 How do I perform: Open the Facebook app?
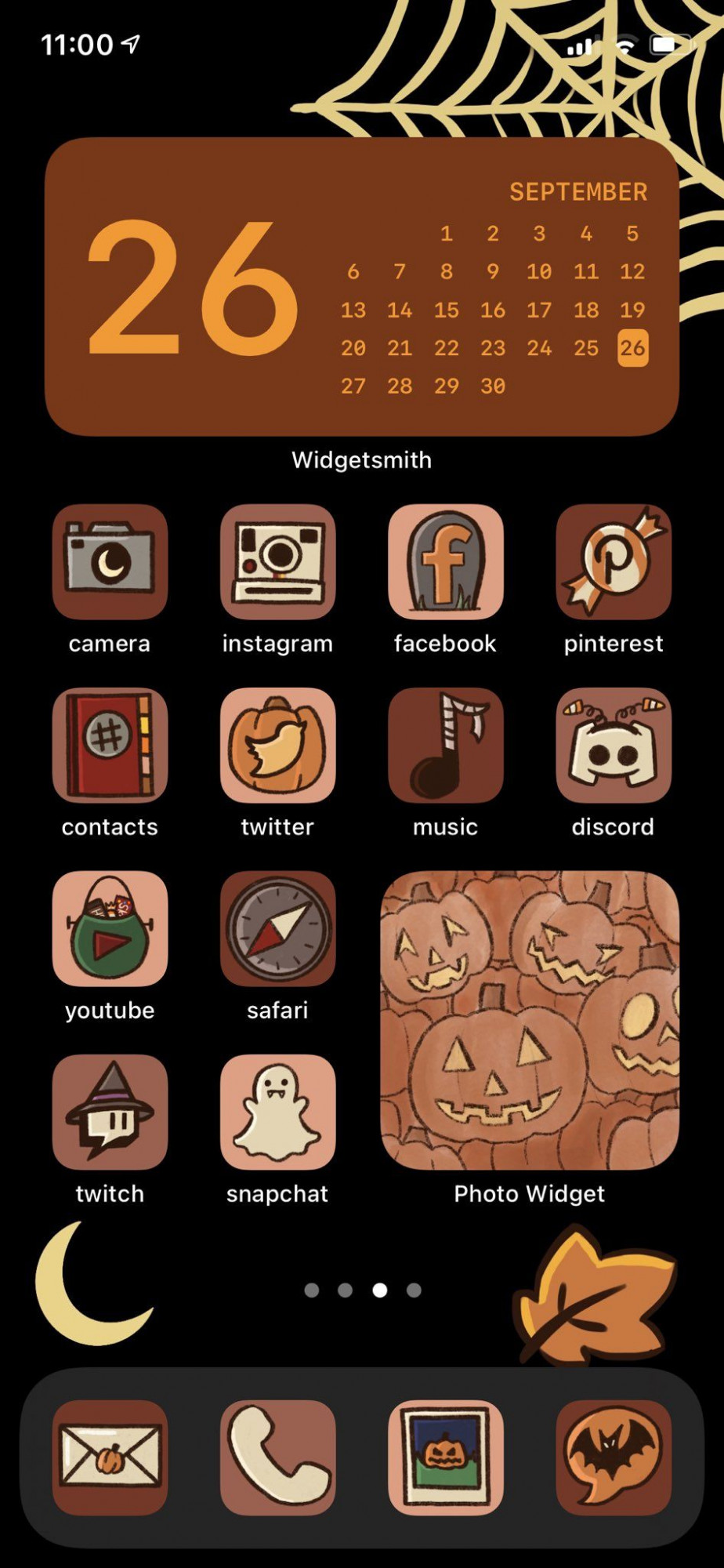445,562
